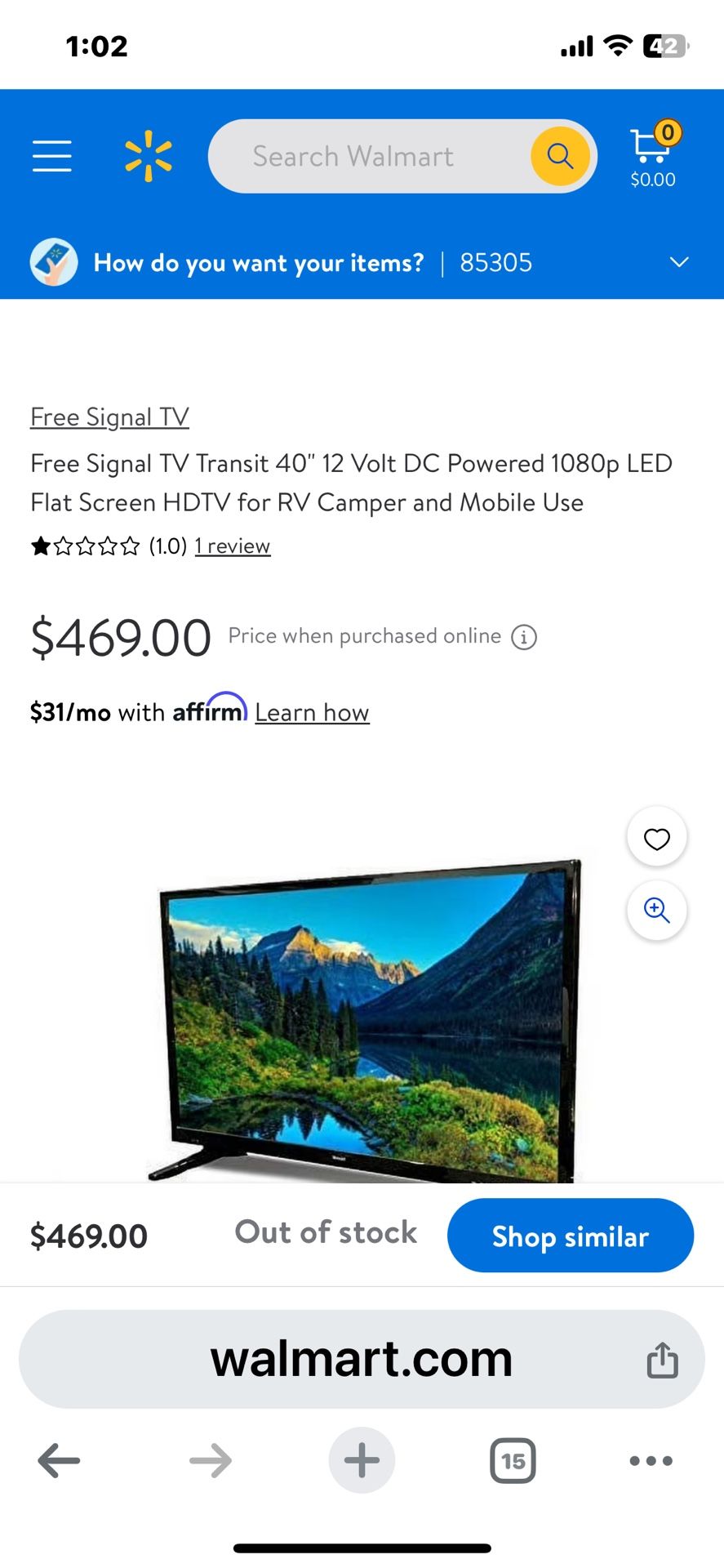Zoom into the product image
Screen dimensions: 724x1568
[656, 910]
